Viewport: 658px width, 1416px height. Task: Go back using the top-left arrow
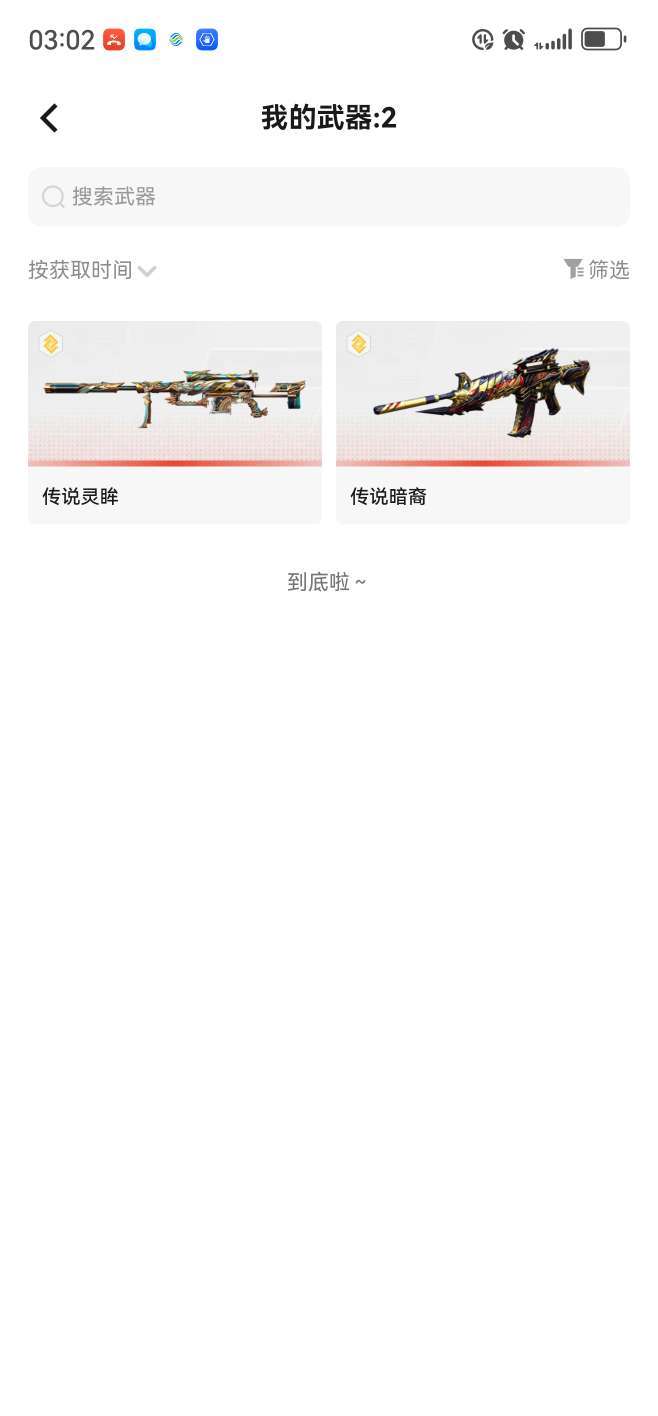pyautogui.click(x=49, y=118)
